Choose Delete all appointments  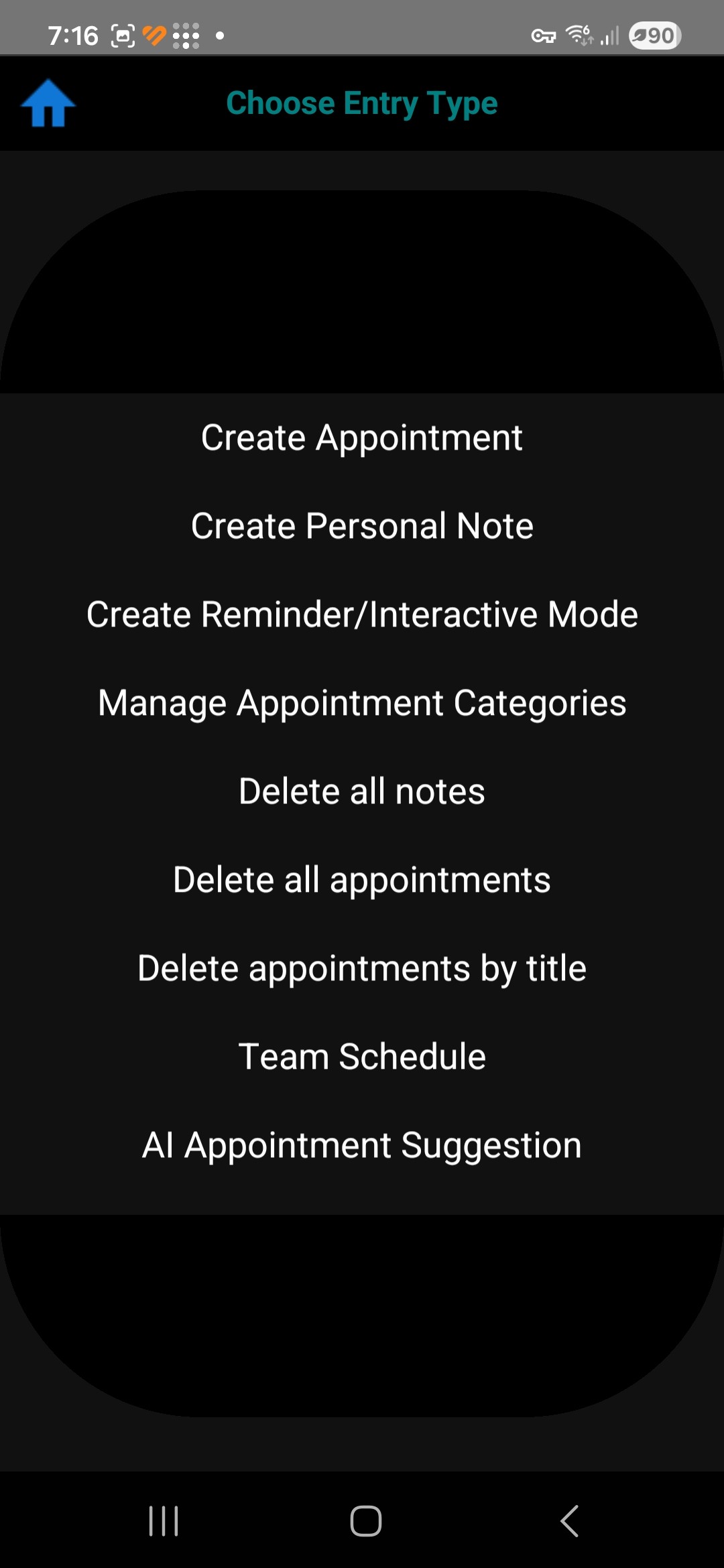[362, 880]
